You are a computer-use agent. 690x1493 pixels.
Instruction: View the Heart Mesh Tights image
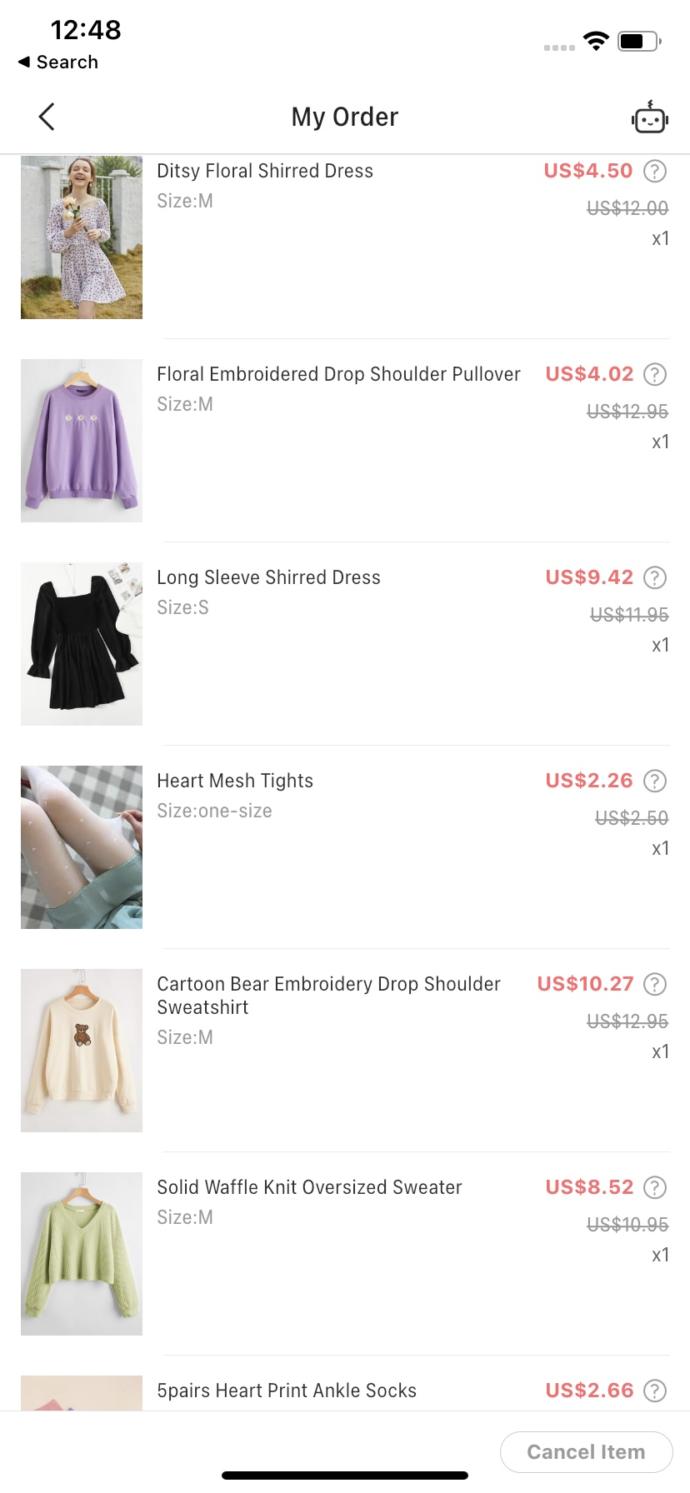82,847
